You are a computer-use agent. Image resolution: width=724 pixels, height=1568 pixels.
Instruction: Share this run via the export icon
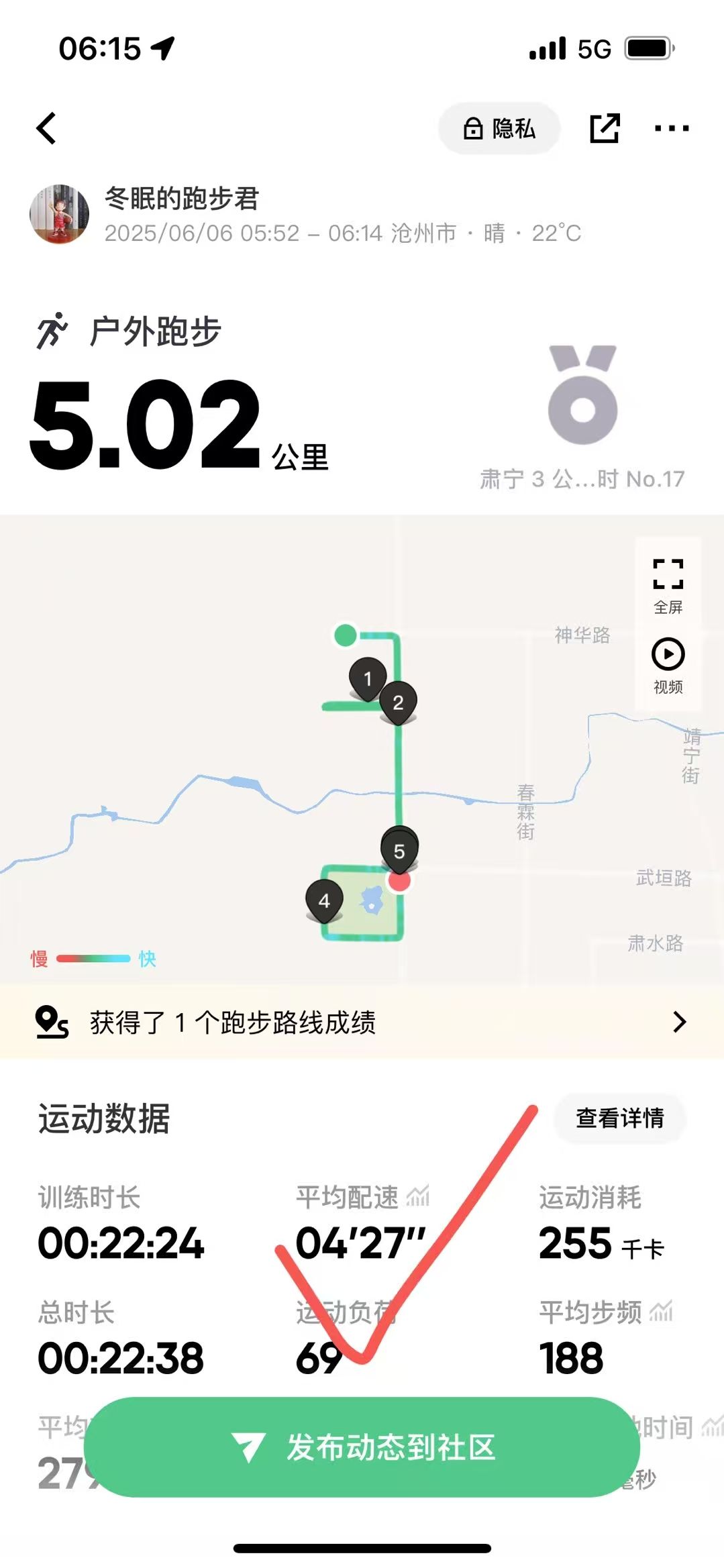click(605, 128)
